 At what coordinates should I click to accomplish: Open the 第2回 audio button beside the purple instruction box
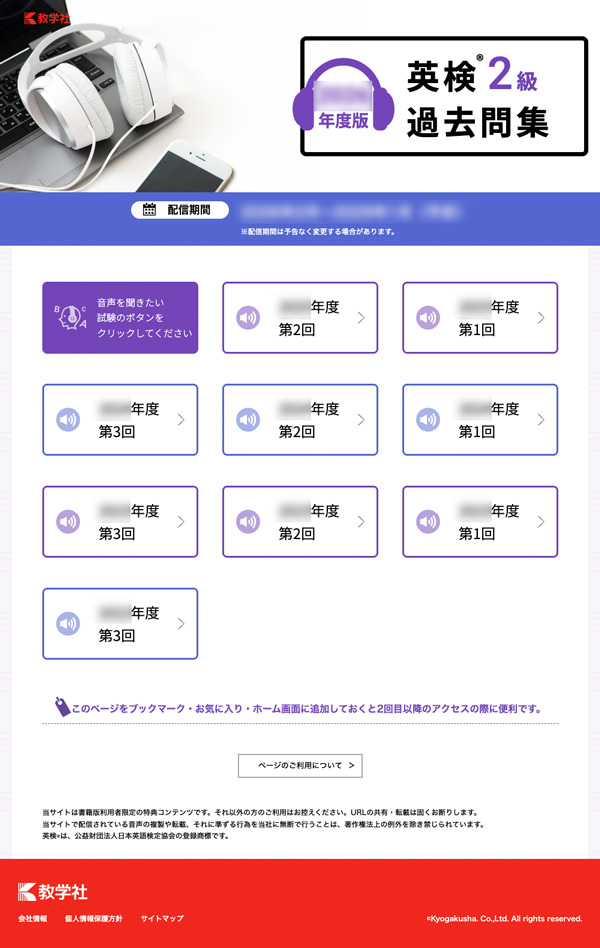coord(300,318)
